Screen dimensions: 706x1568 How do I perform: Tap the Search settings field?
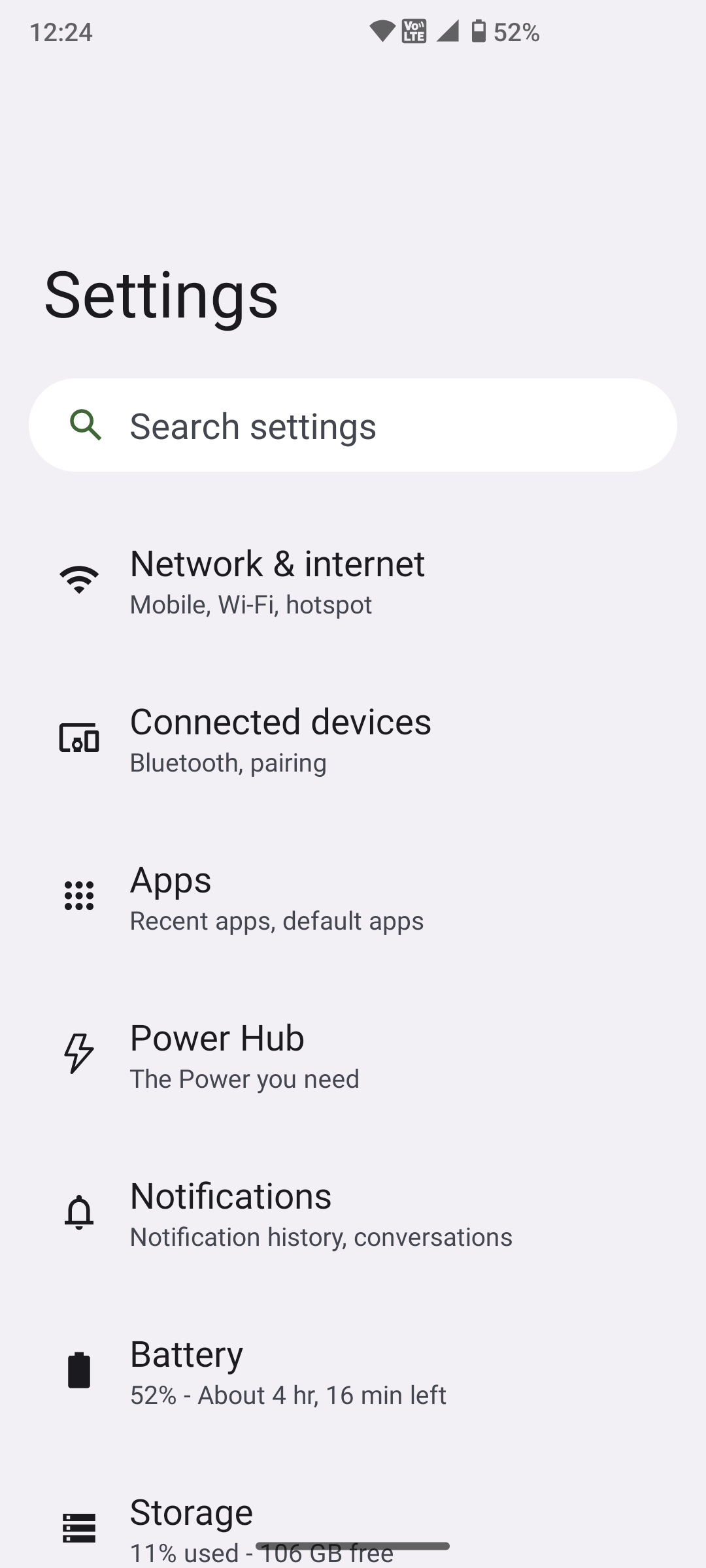coord(353,425)
